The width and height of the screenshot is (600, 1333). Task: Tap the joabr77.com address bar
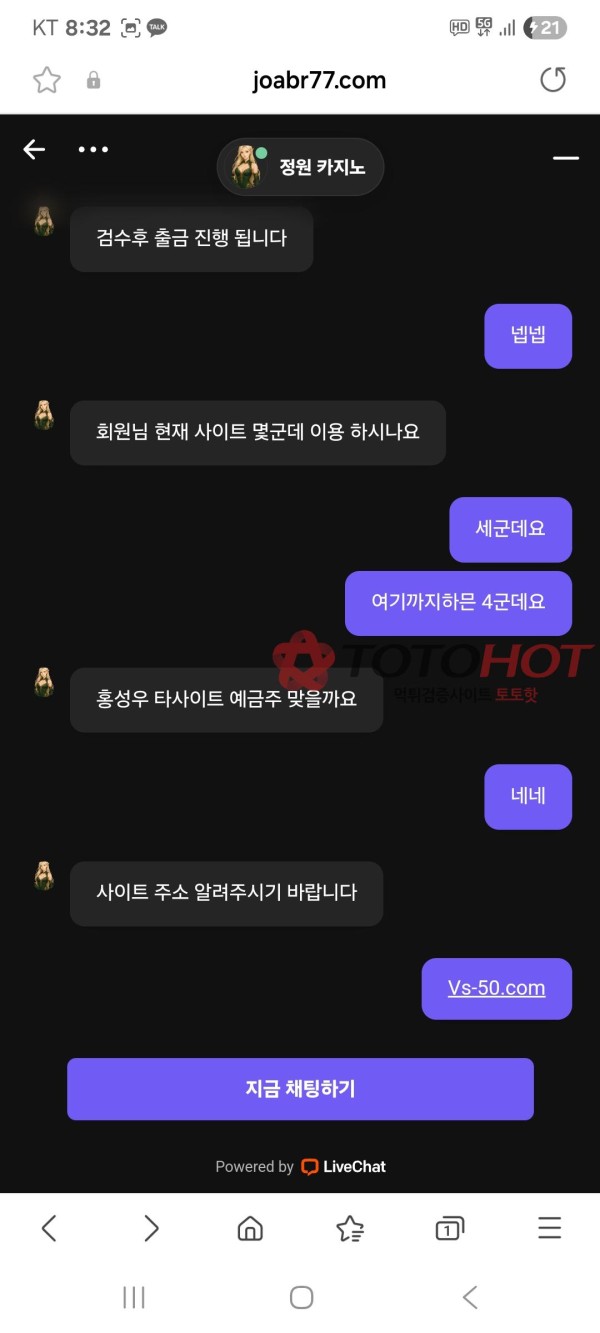(318, 80)
